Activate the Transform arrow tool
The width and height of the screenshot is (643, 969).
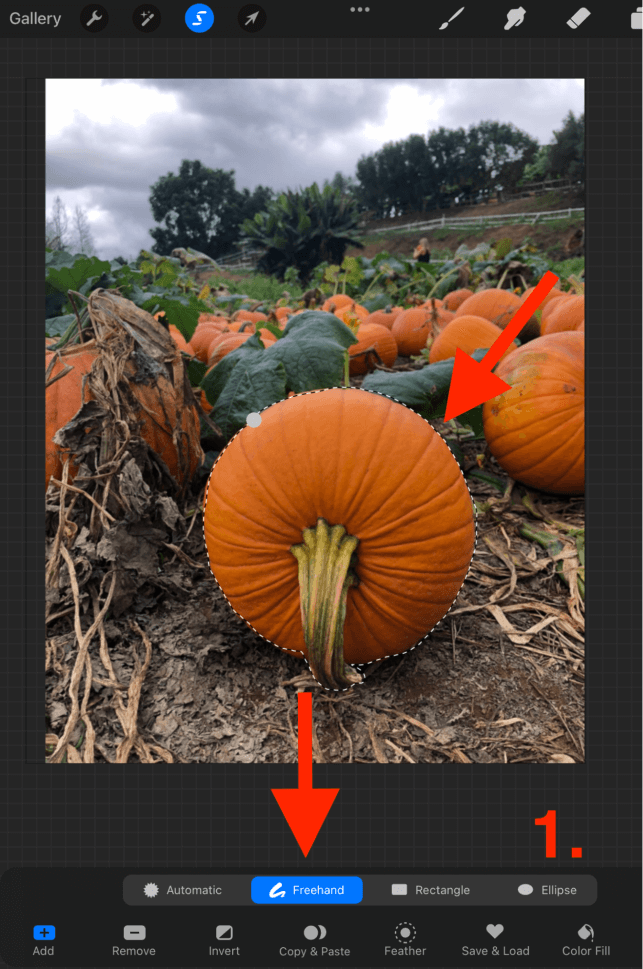(252, 18)
